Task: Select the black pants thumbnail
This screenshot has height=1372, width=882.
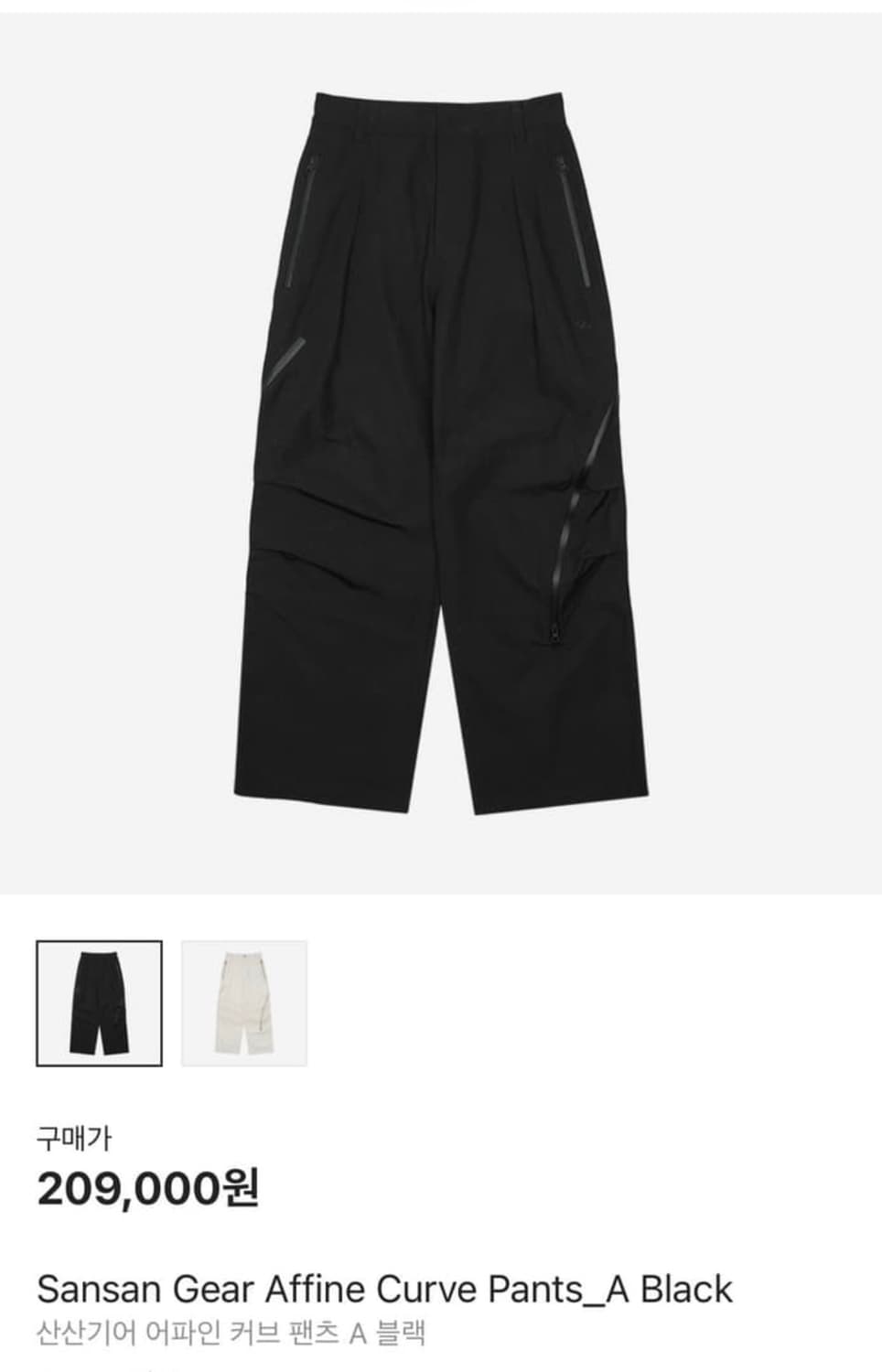Action: tap(99, 1002)
